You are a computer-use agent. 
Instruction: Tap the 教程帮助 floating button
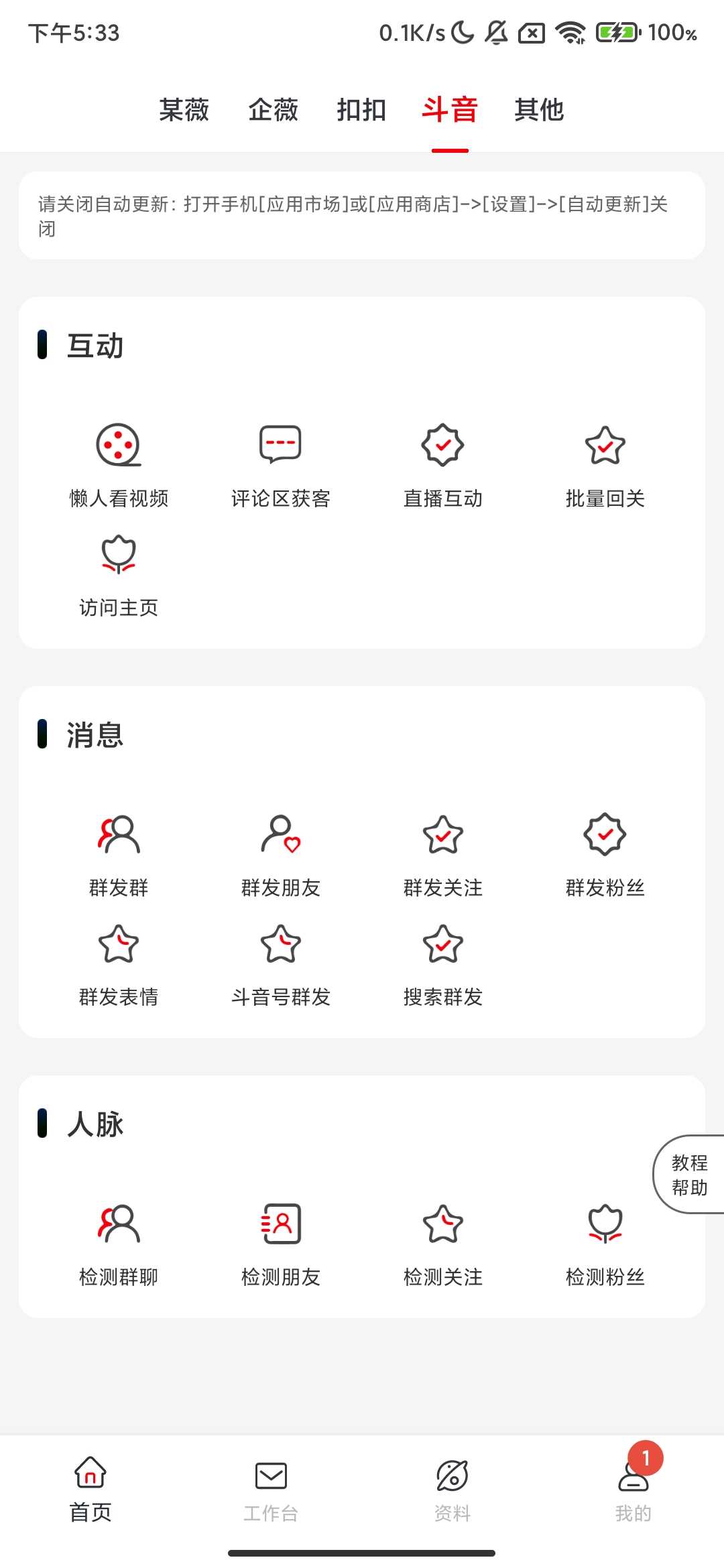(690, 1175)
